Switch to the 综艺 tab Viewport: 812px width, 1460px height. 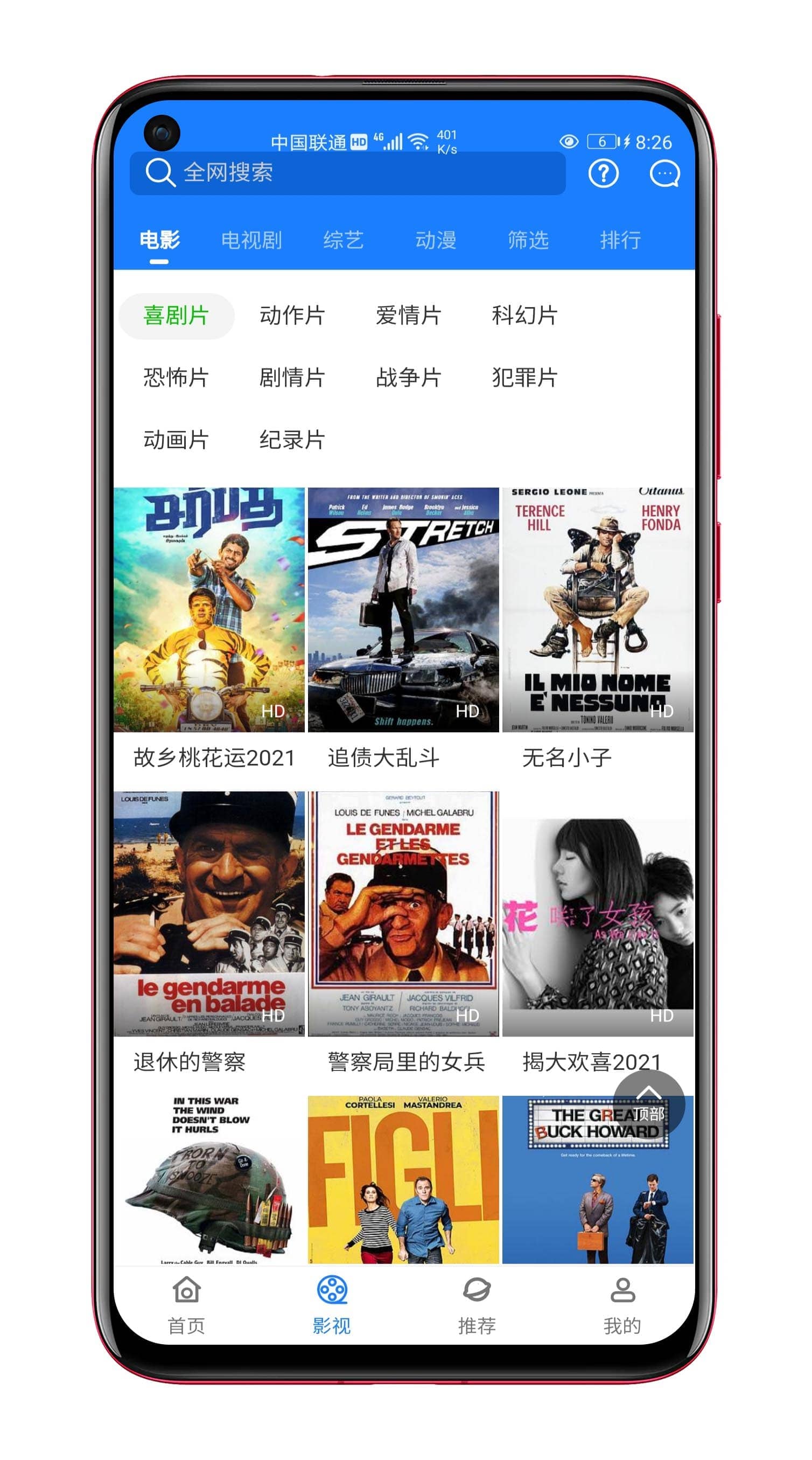tap(344, 240)
